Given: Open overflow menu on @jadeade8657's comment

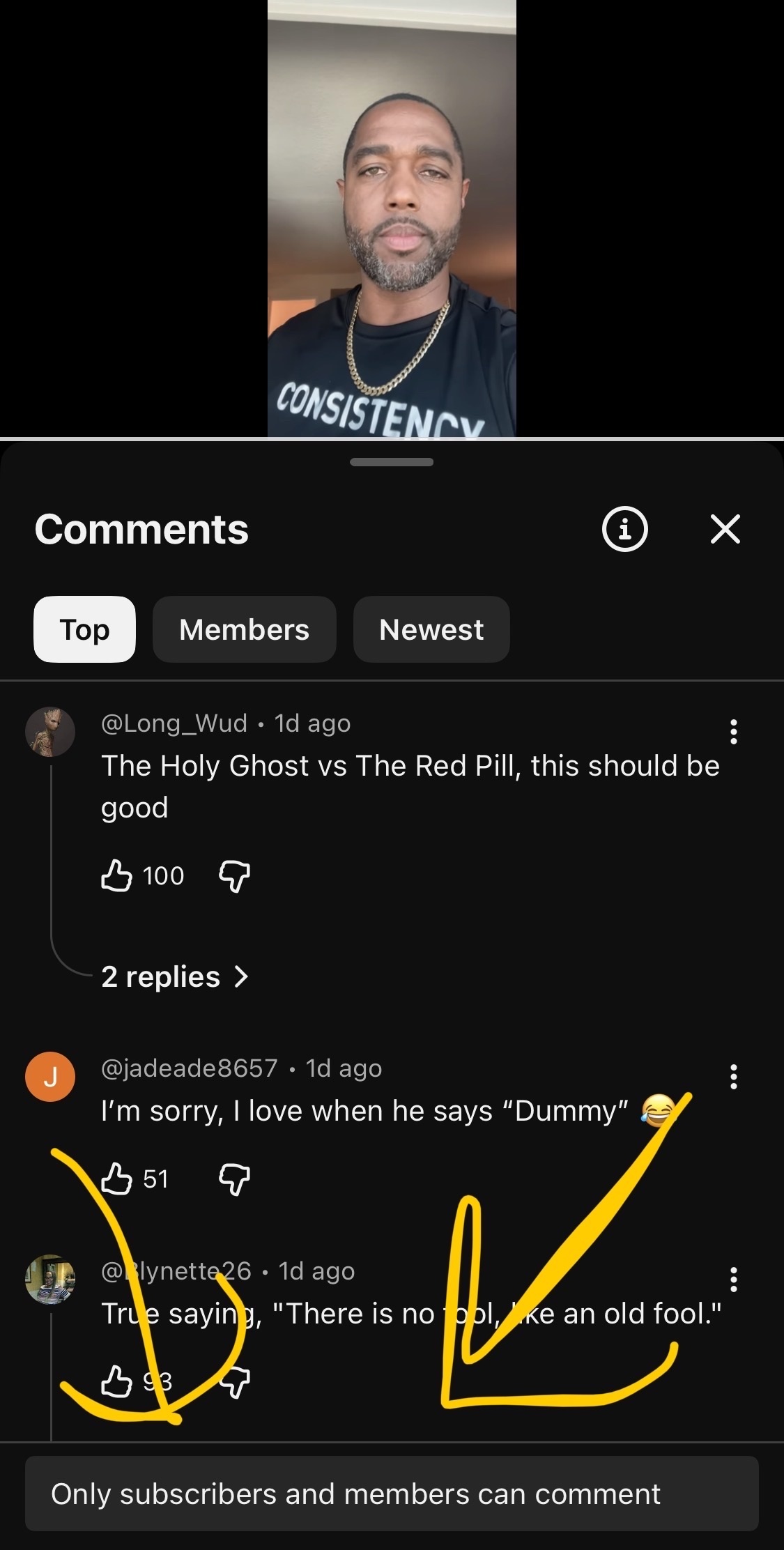Looking at the screenshot, I should click(x=733, y=1077).
